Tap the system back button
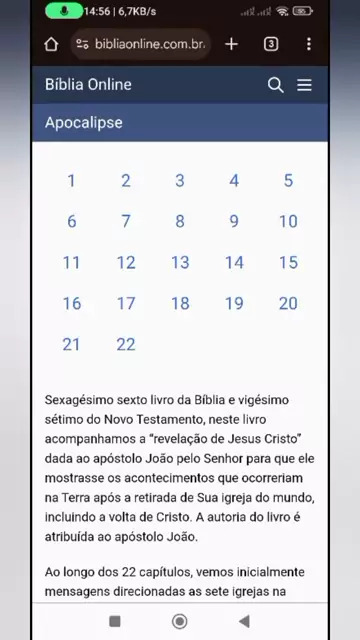 pyautogui.click(x=244, y=621)
